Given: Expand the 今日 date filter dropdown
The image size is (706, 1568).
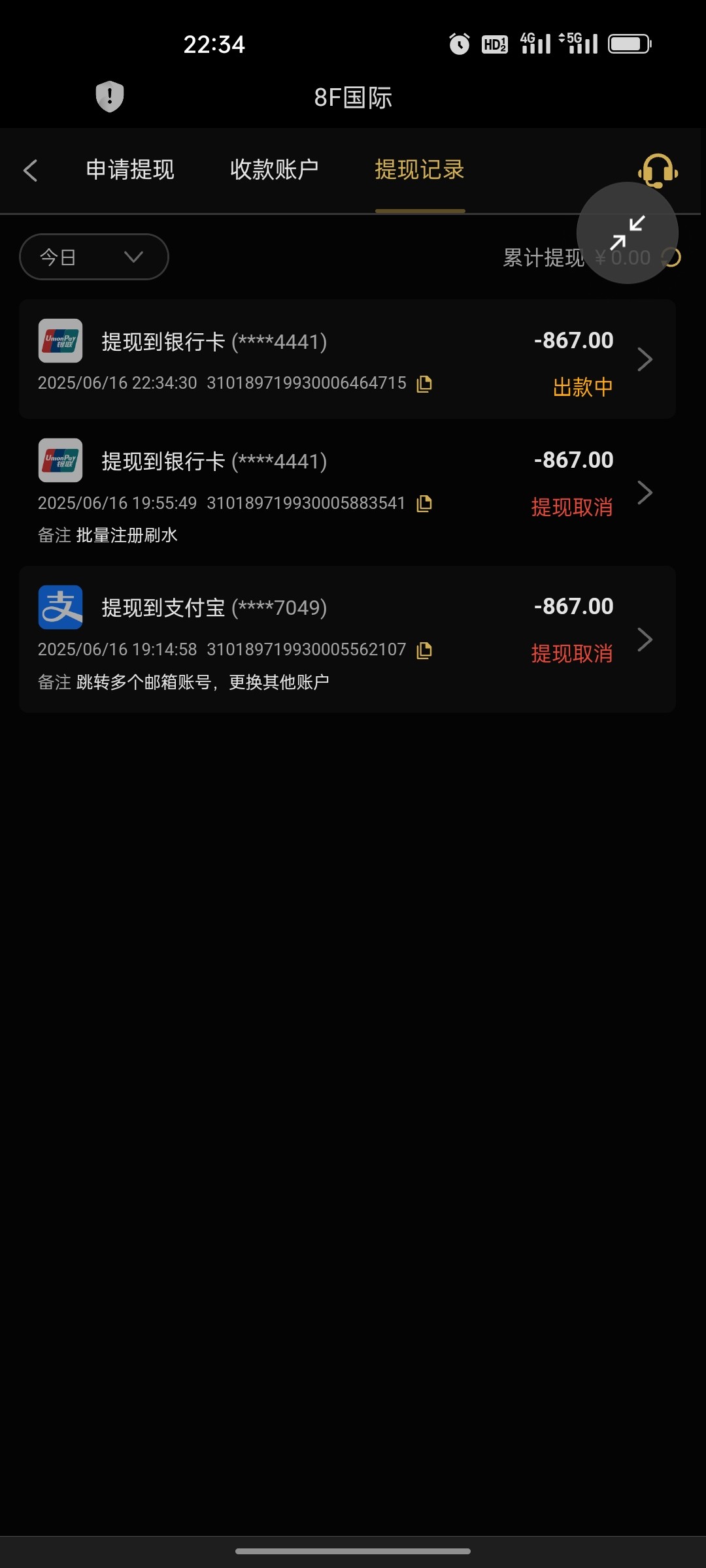Looking at the screenshot, I should coord(94,257).
